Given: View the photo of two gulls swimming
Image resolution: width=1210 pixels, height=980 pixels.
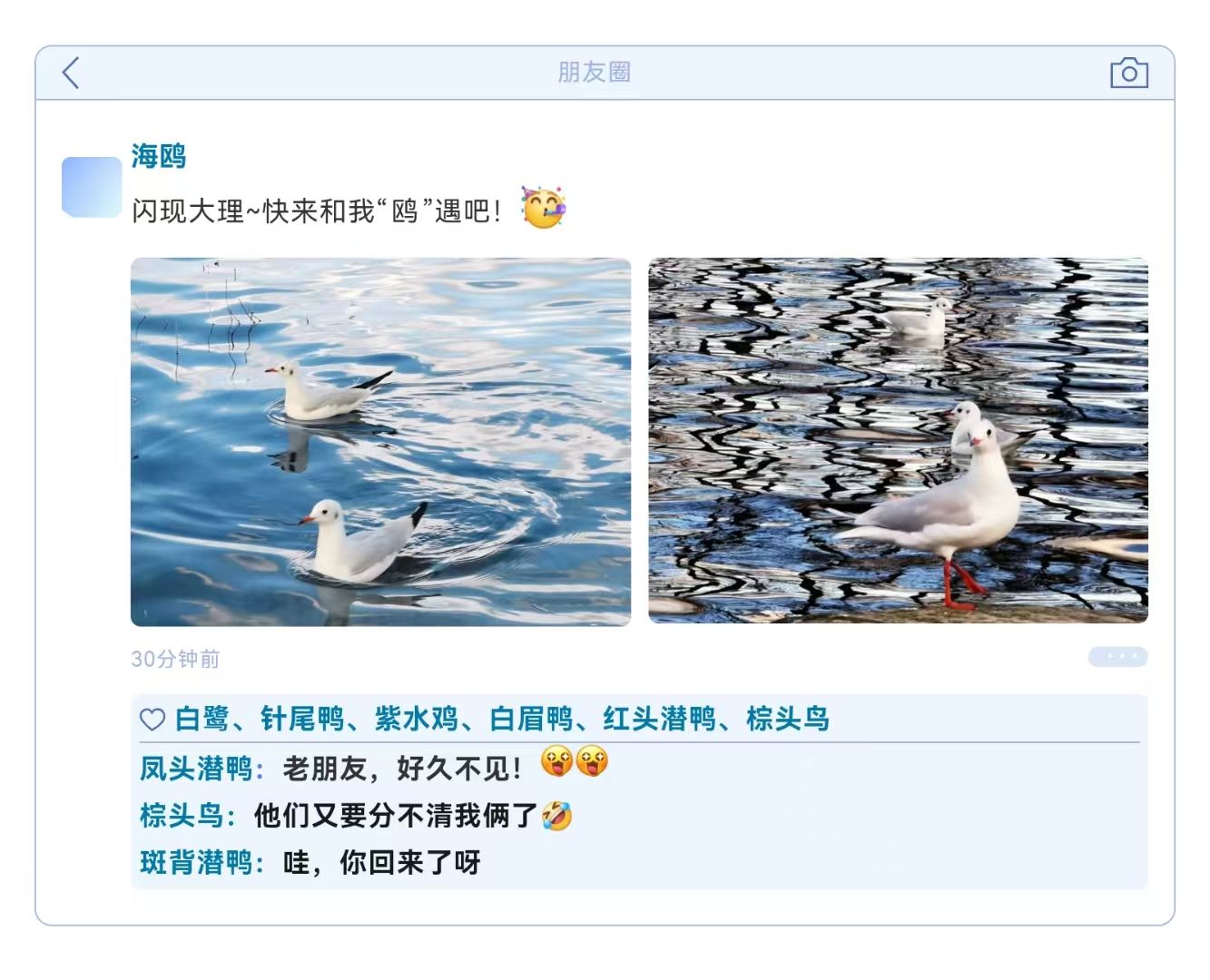Looking at the screenshot, I should pyautogui.click(x=380, y=442).
